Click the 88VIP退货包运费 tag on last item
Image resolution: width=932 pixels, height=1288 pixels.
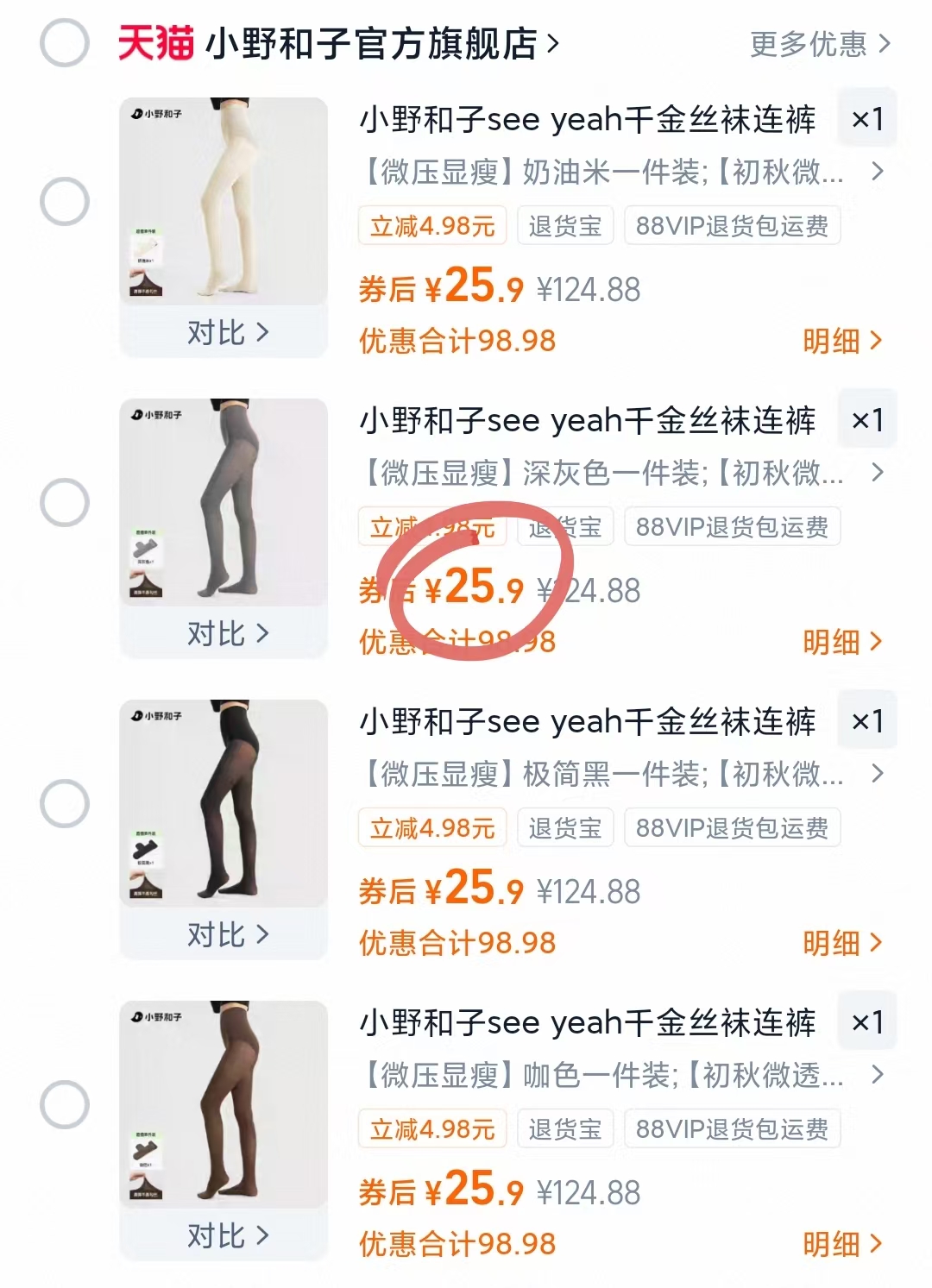click(x=731, y=1128)
